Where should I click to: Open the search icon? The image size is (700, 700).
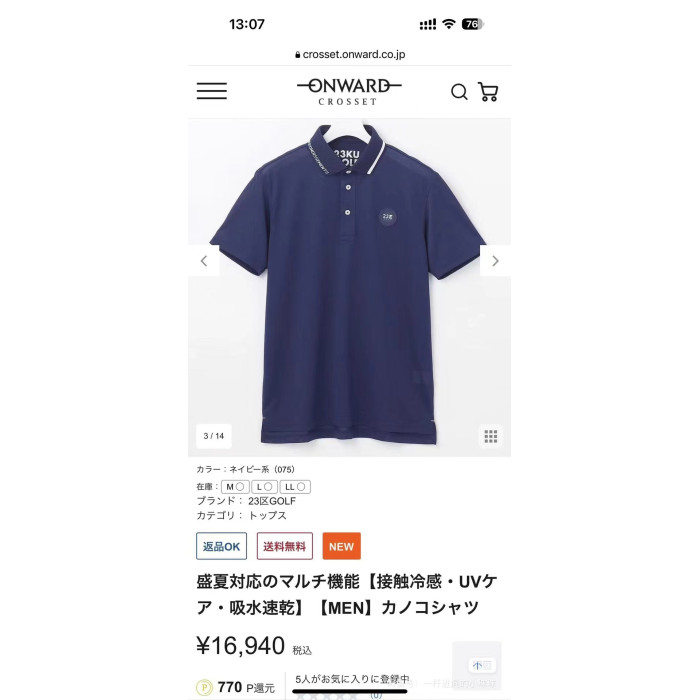459,92
